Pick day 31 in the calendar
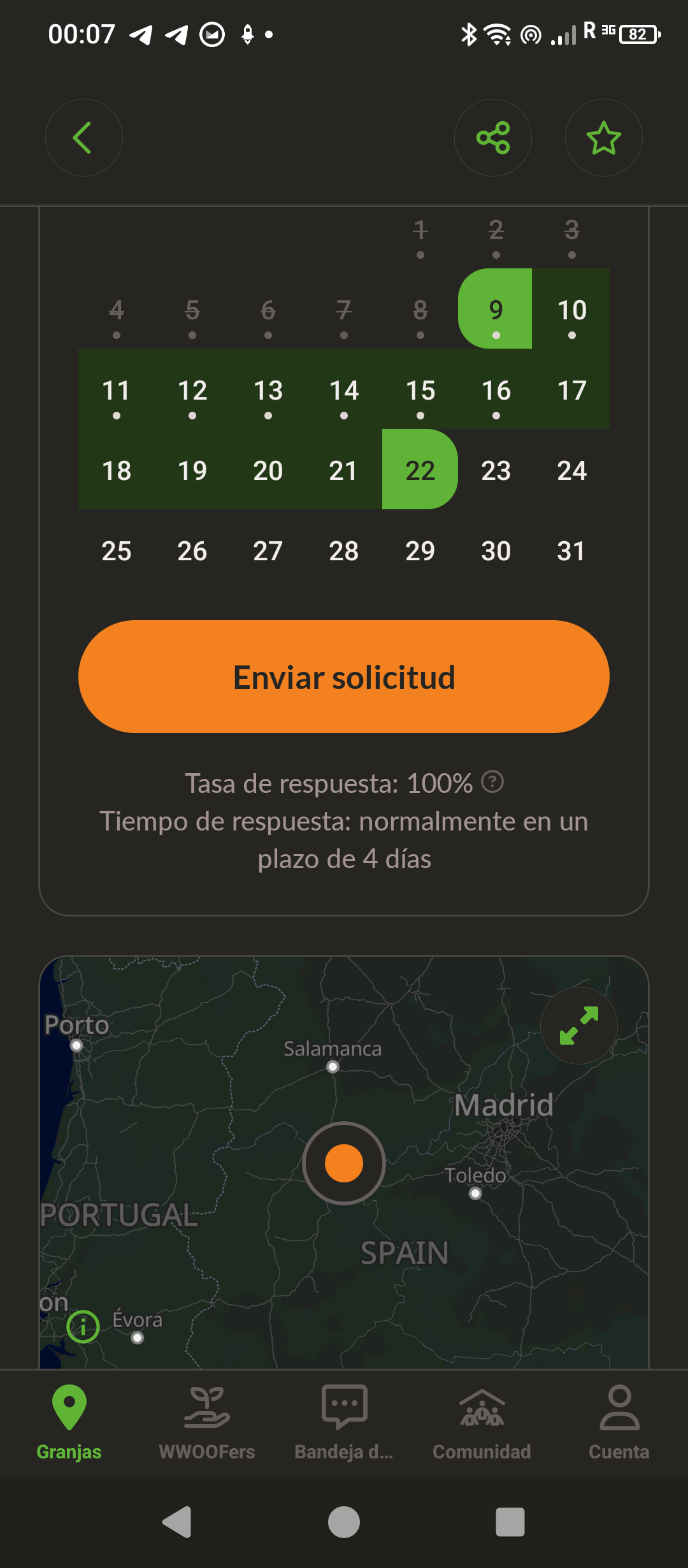This screenshot has width=688, height=1568. click(571, 551)
